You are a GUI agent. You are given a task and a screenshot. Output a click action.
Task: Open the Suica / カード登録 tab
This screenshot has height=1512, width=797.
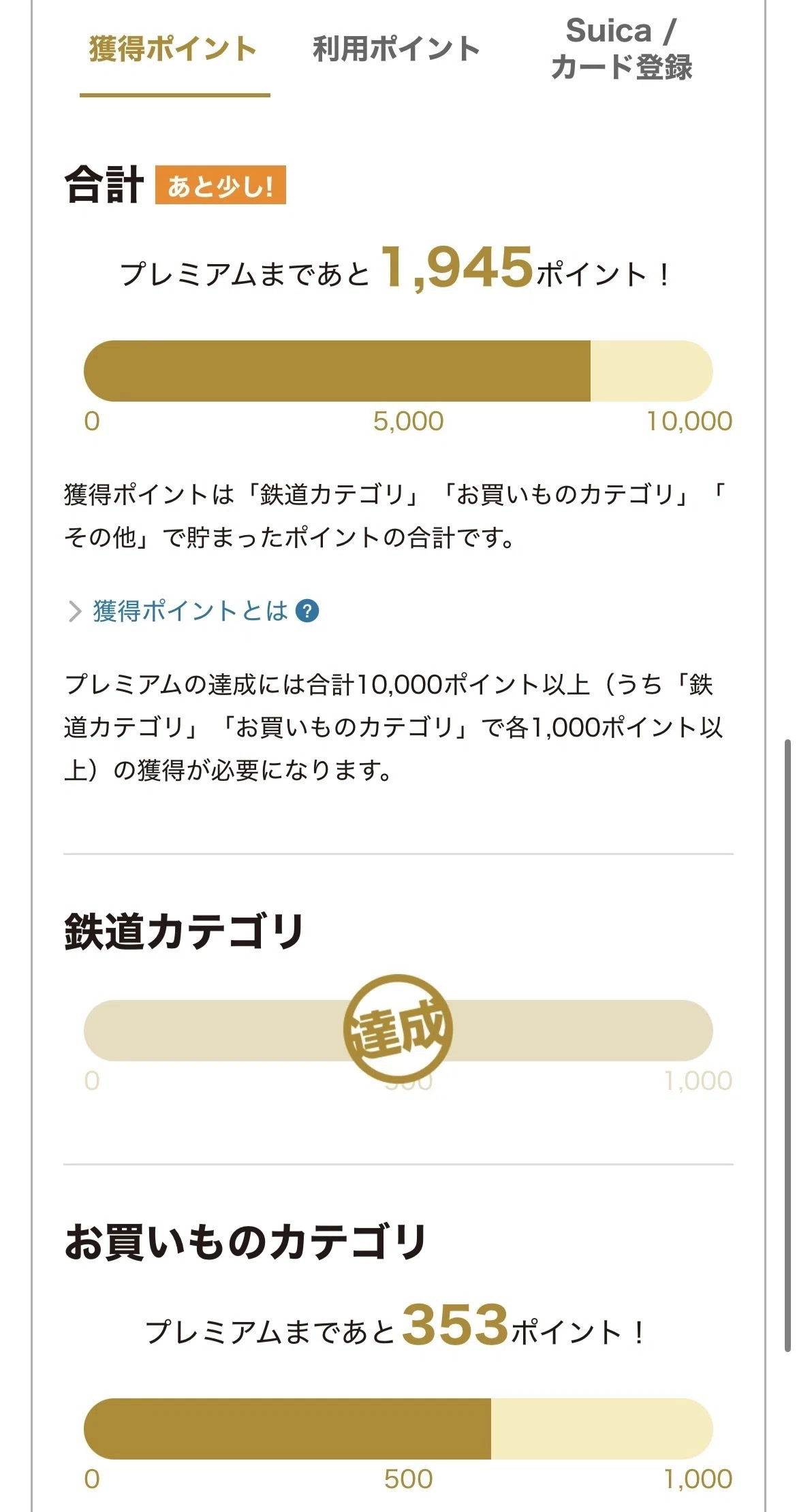[x=621, y=49]
